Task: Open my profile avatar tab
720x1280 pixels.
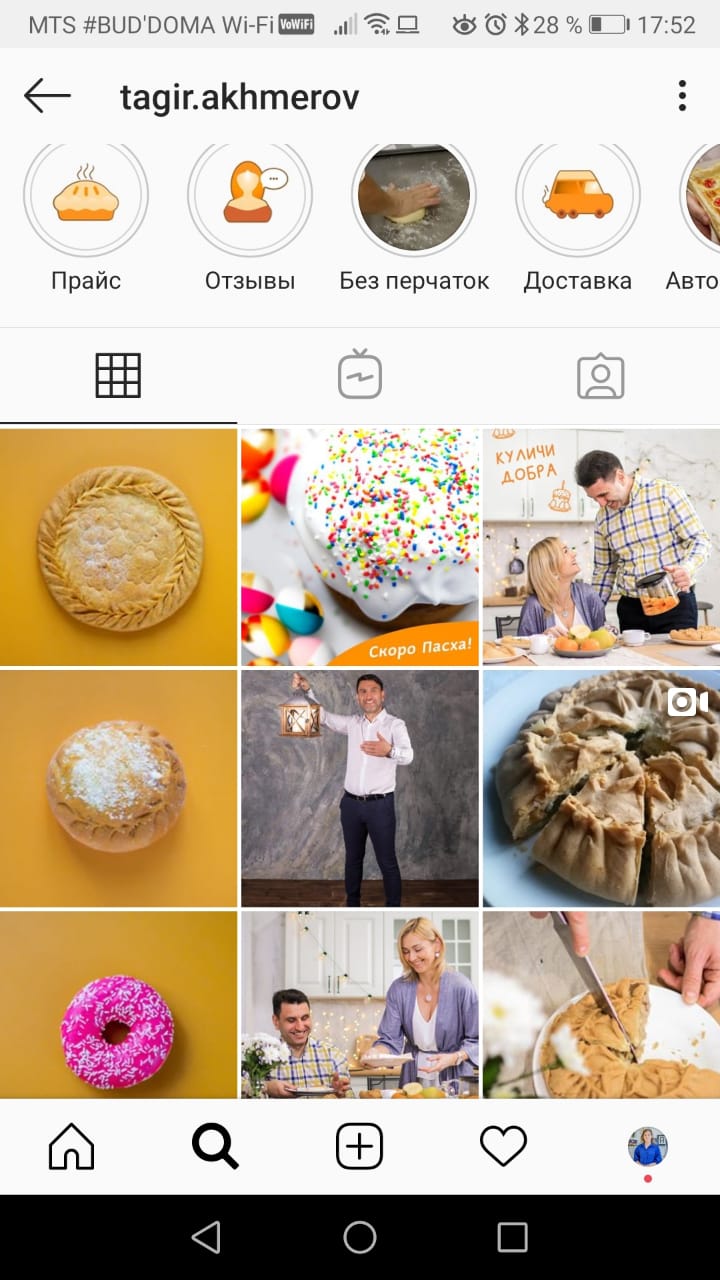Action: point(648,1146)
